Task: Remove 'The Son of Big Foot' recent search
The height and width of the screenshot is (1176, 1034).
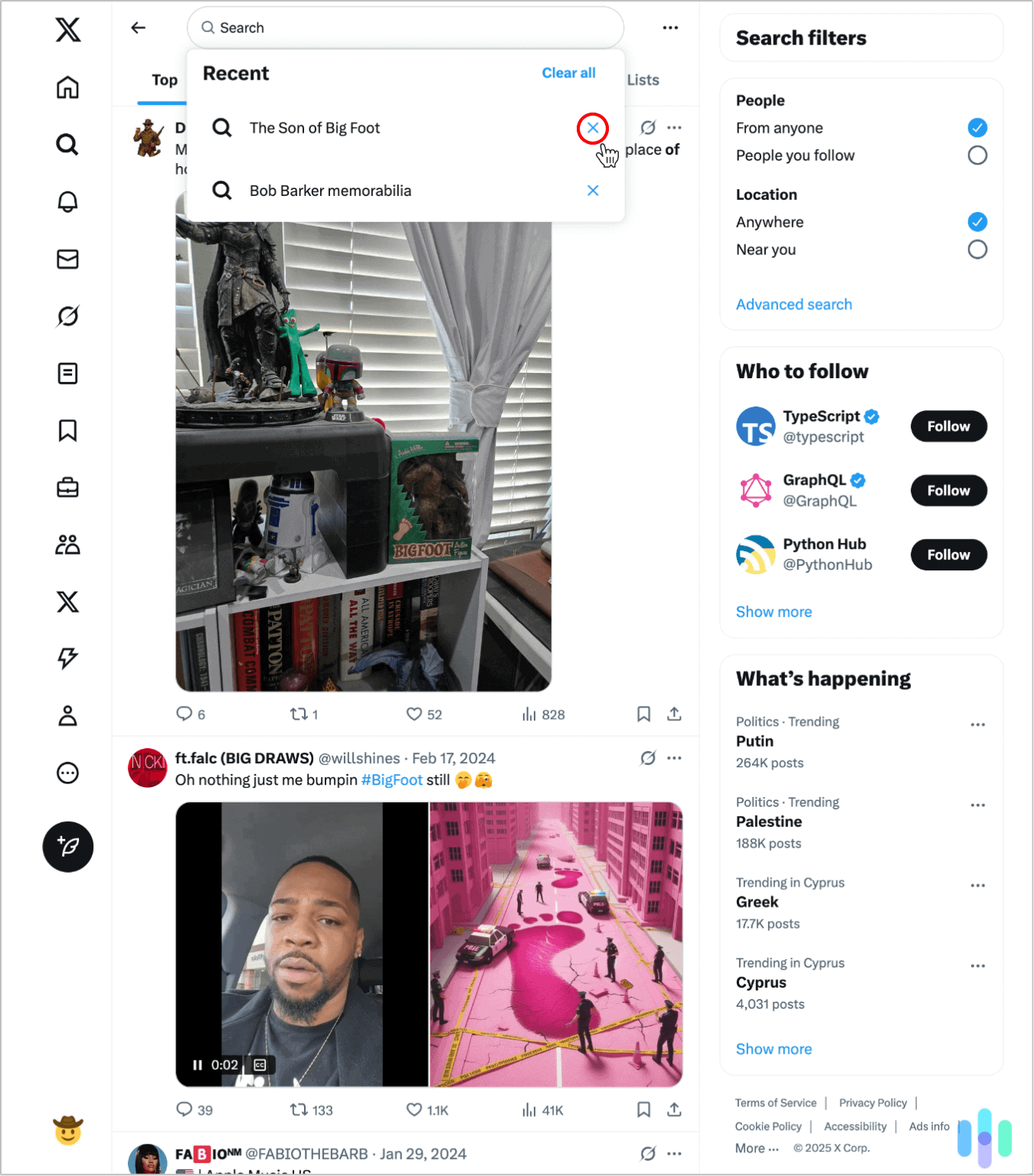Action: point(593,128)
